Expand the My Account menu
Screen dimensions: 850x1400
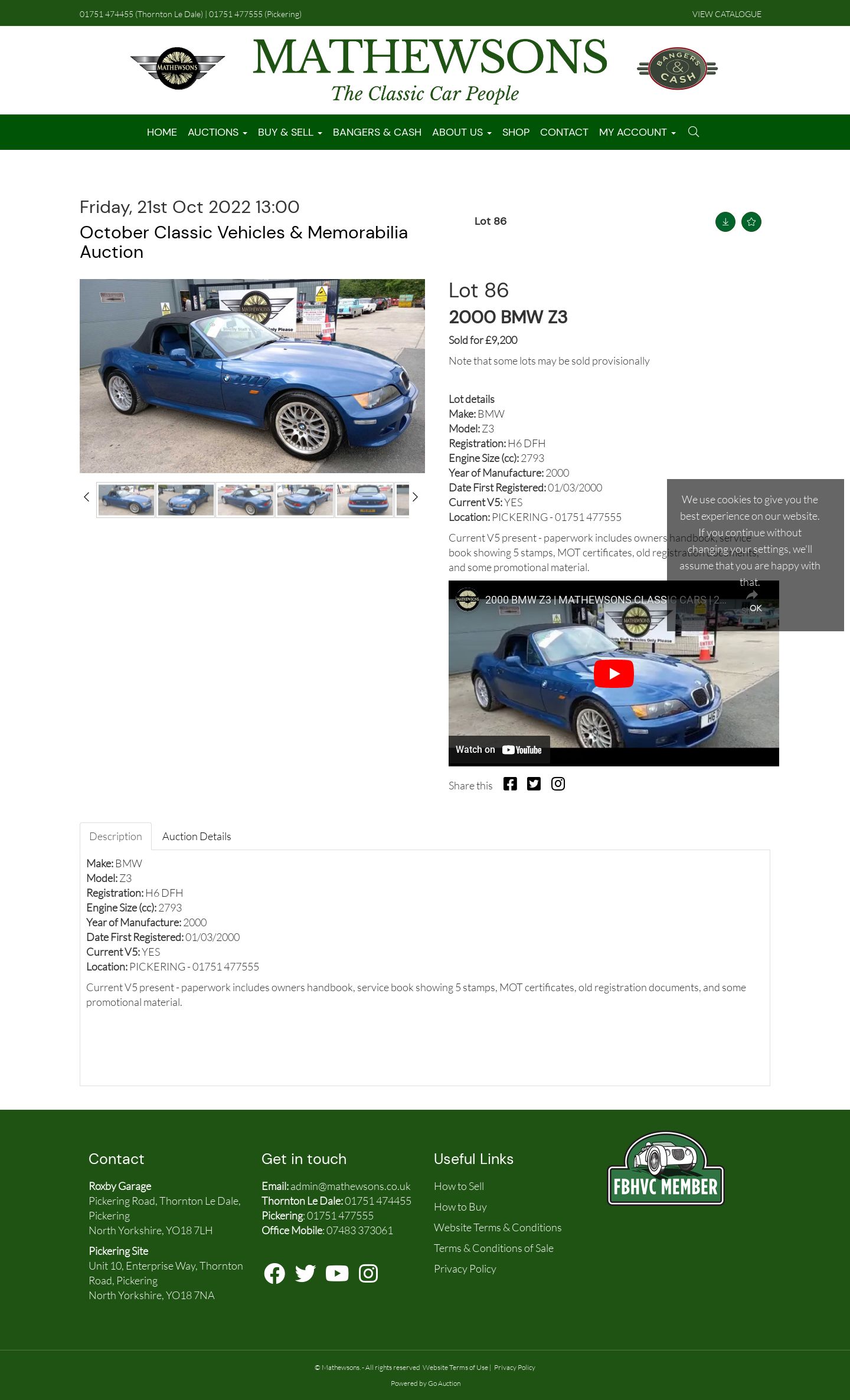point(637,132)
